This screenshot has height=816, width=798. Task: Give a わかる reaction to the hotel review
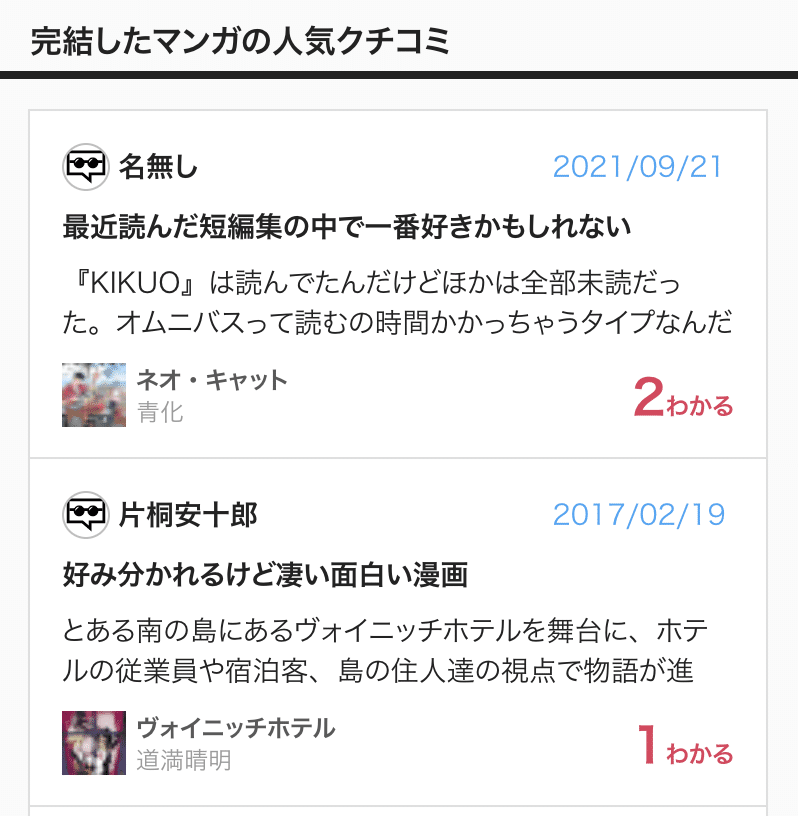pyautogui.click(x=685, y=746)
